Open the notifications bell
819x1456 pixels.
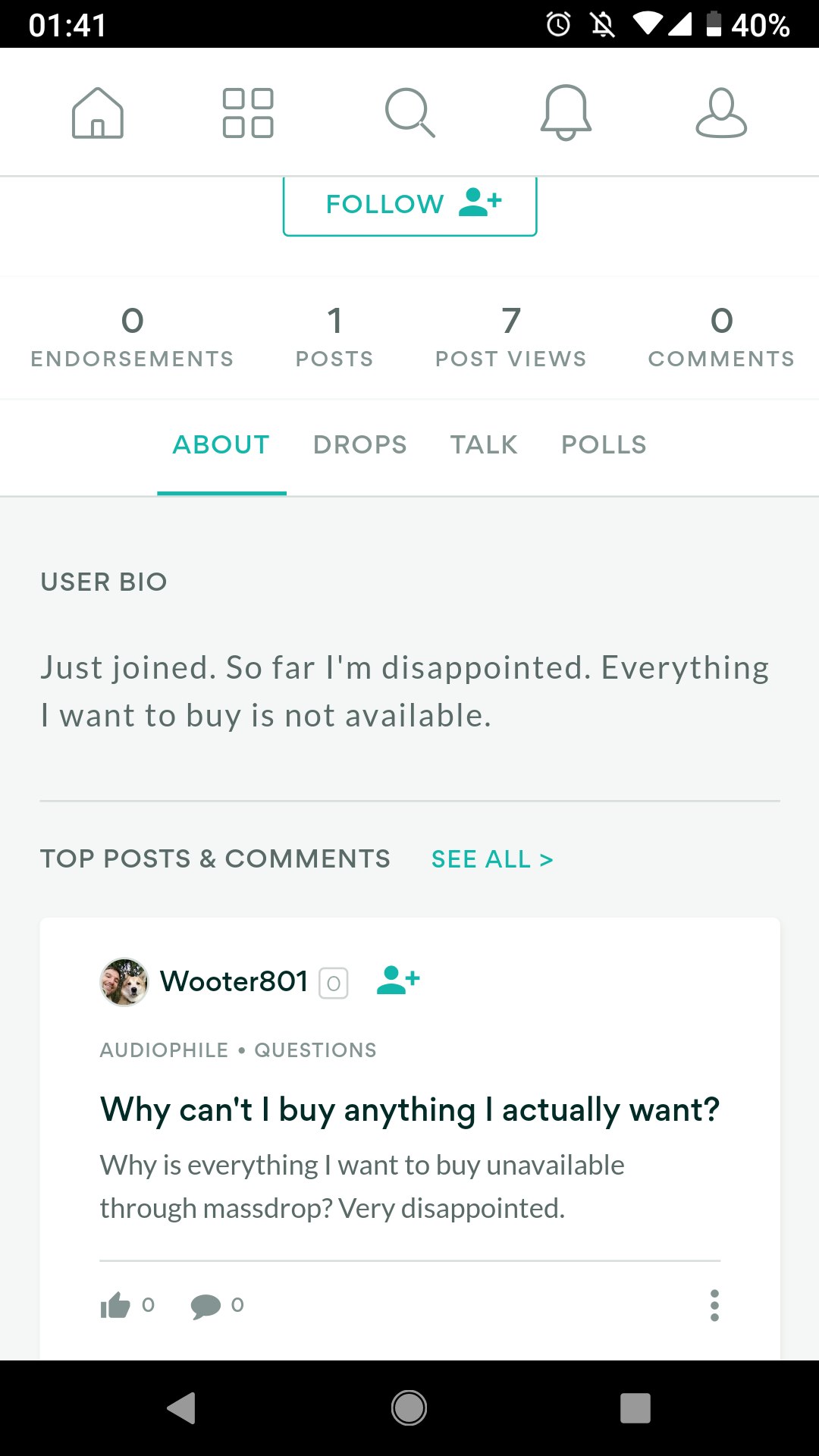coord(566,113)
